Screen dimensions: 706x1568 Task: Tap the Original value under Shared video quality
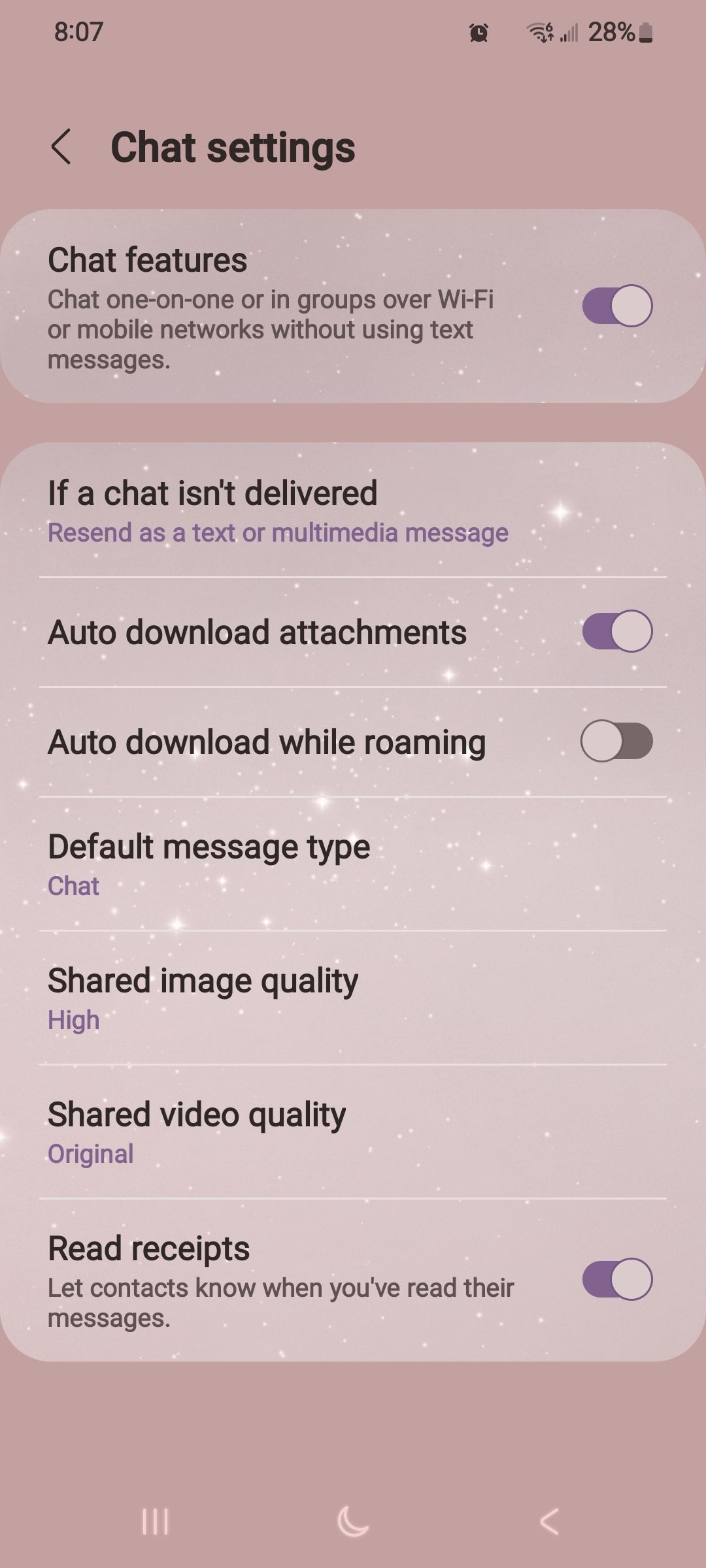pos(91,1152)
